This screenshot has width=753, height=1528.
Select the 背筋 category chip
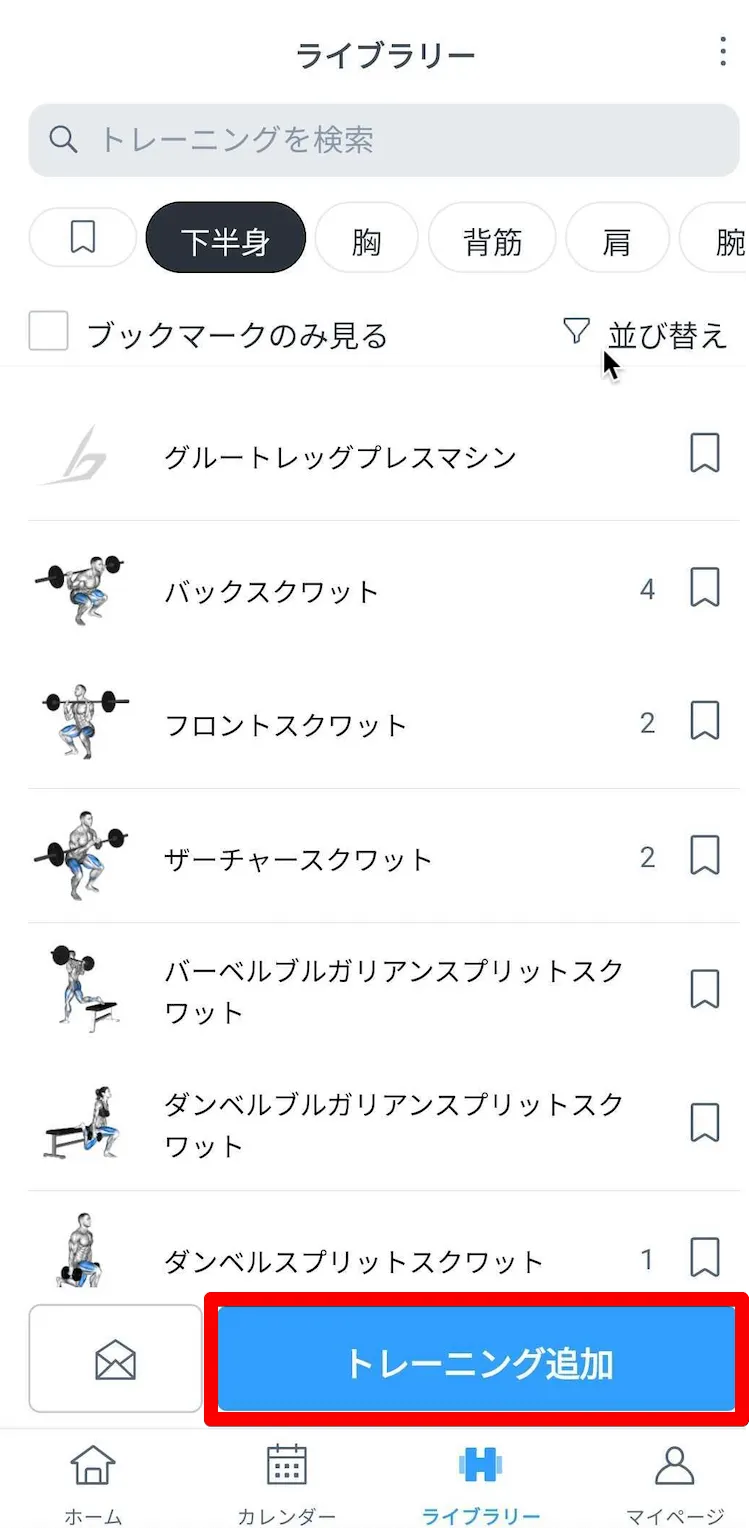(x=492, y=240)
